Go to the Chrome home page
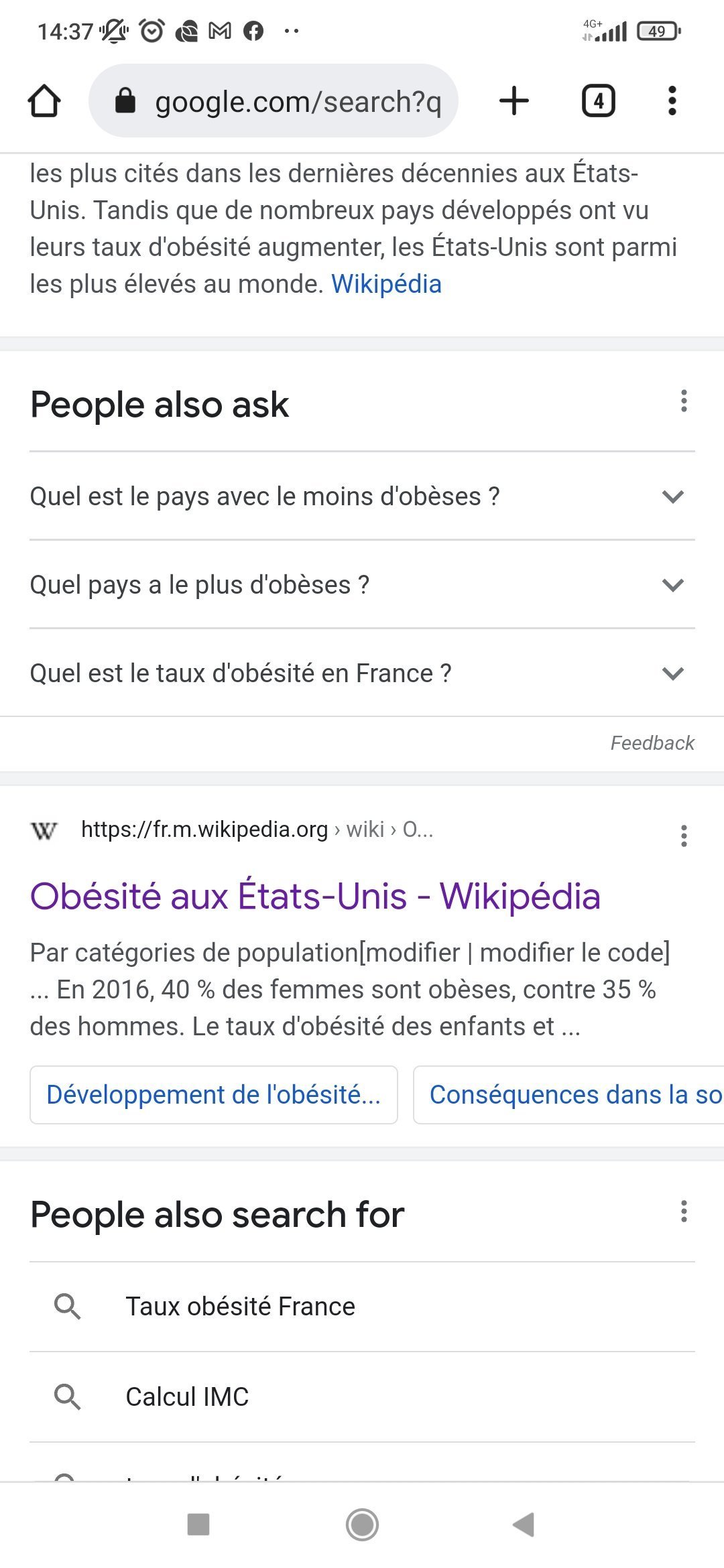 44,101
